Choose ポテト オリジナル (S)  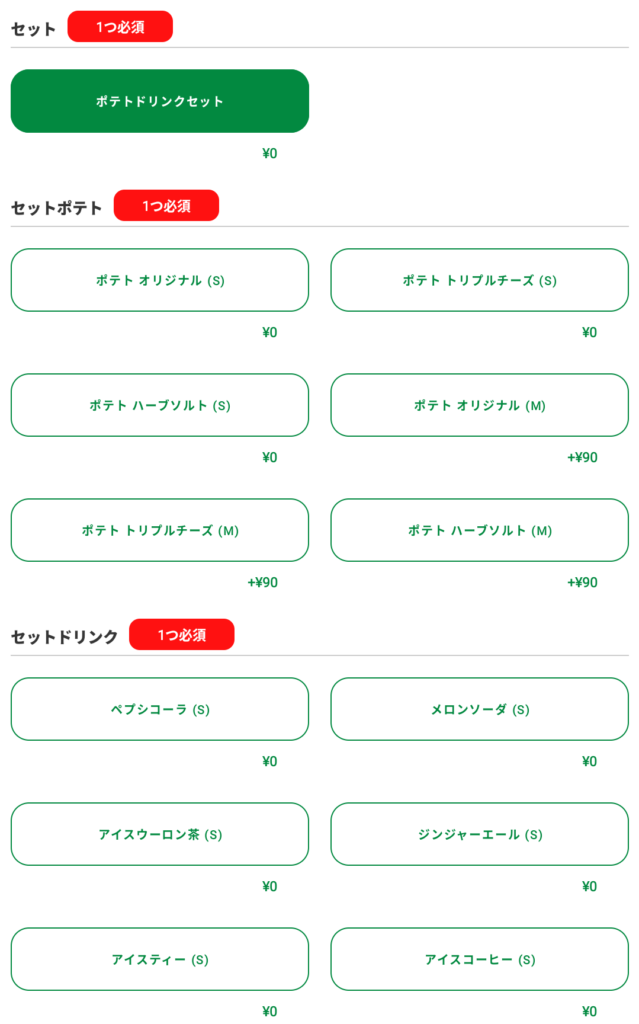160,280
